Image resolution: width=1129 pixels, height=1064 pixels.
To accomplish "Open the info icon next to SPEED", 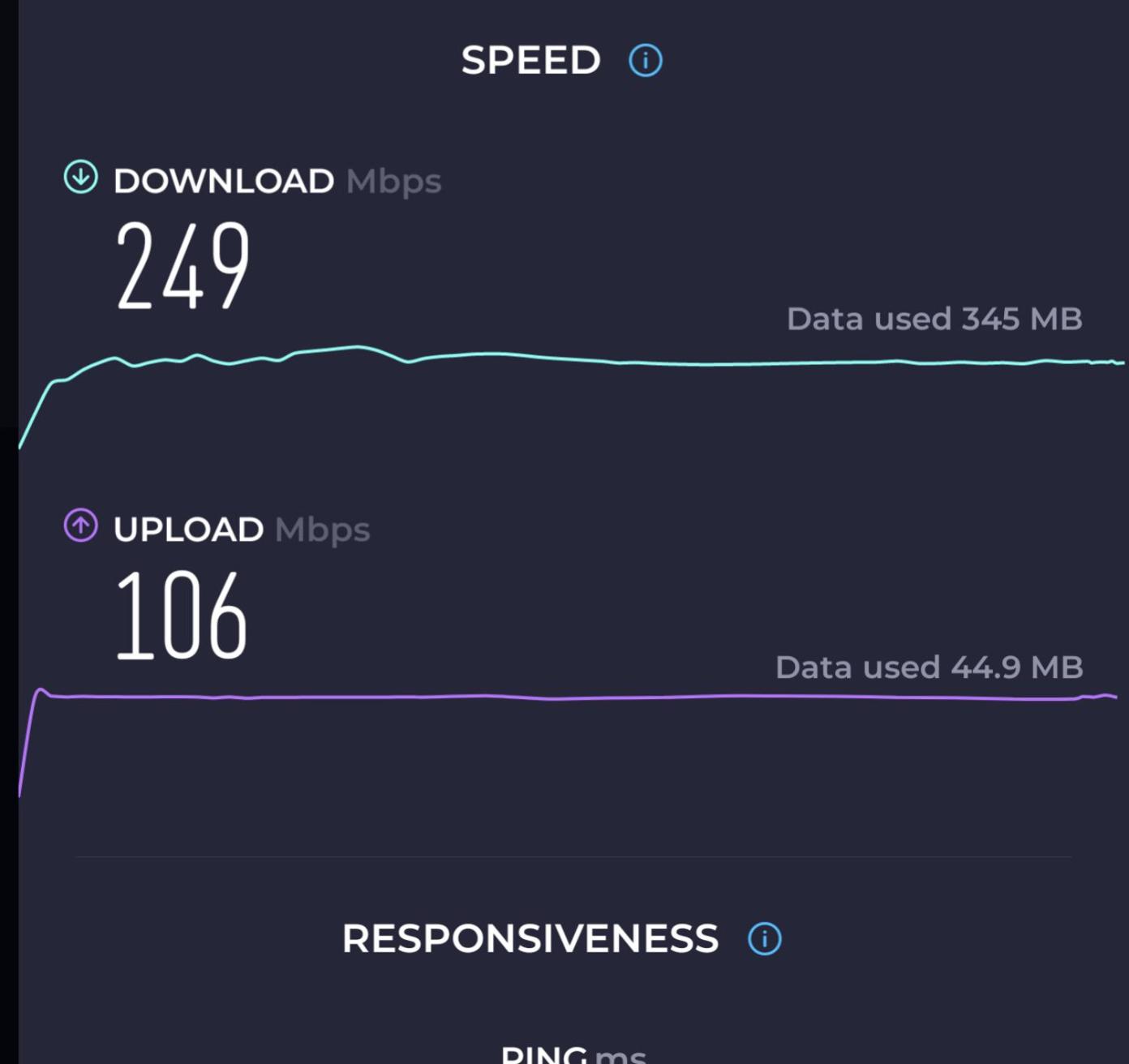I will click(646, 61).
